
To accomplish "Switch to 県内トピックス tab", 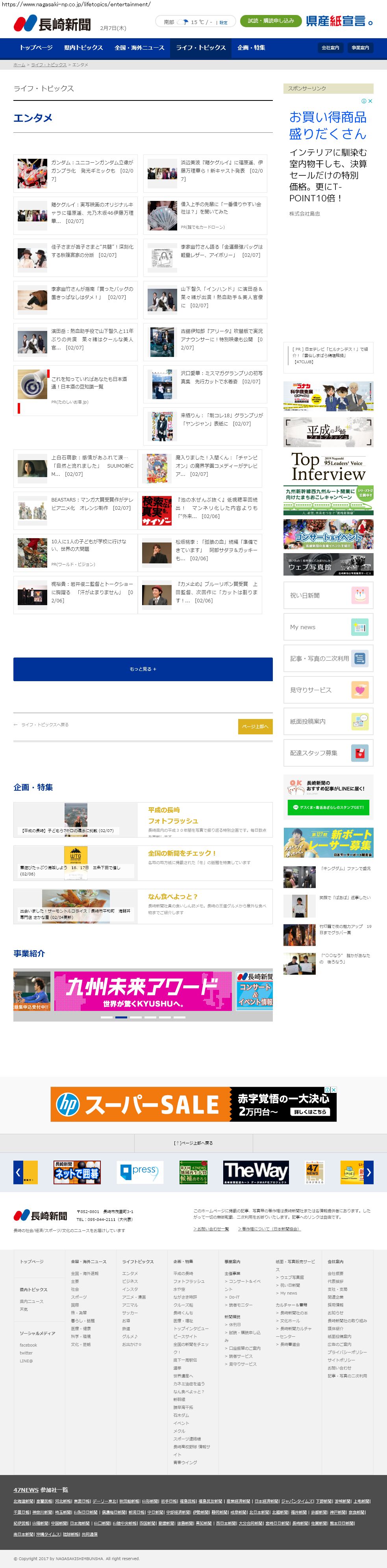I will pyautogui.click(x=83, y=48).
